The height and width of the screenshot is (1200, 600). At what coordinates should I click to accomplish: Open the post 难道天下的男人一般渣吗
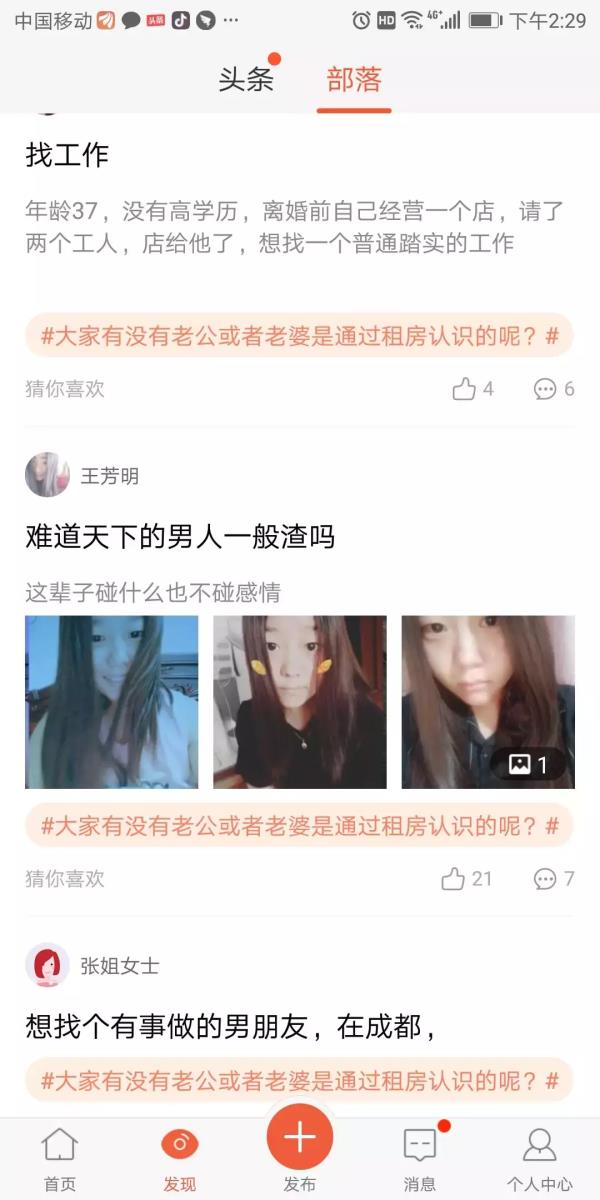[180, 537]
